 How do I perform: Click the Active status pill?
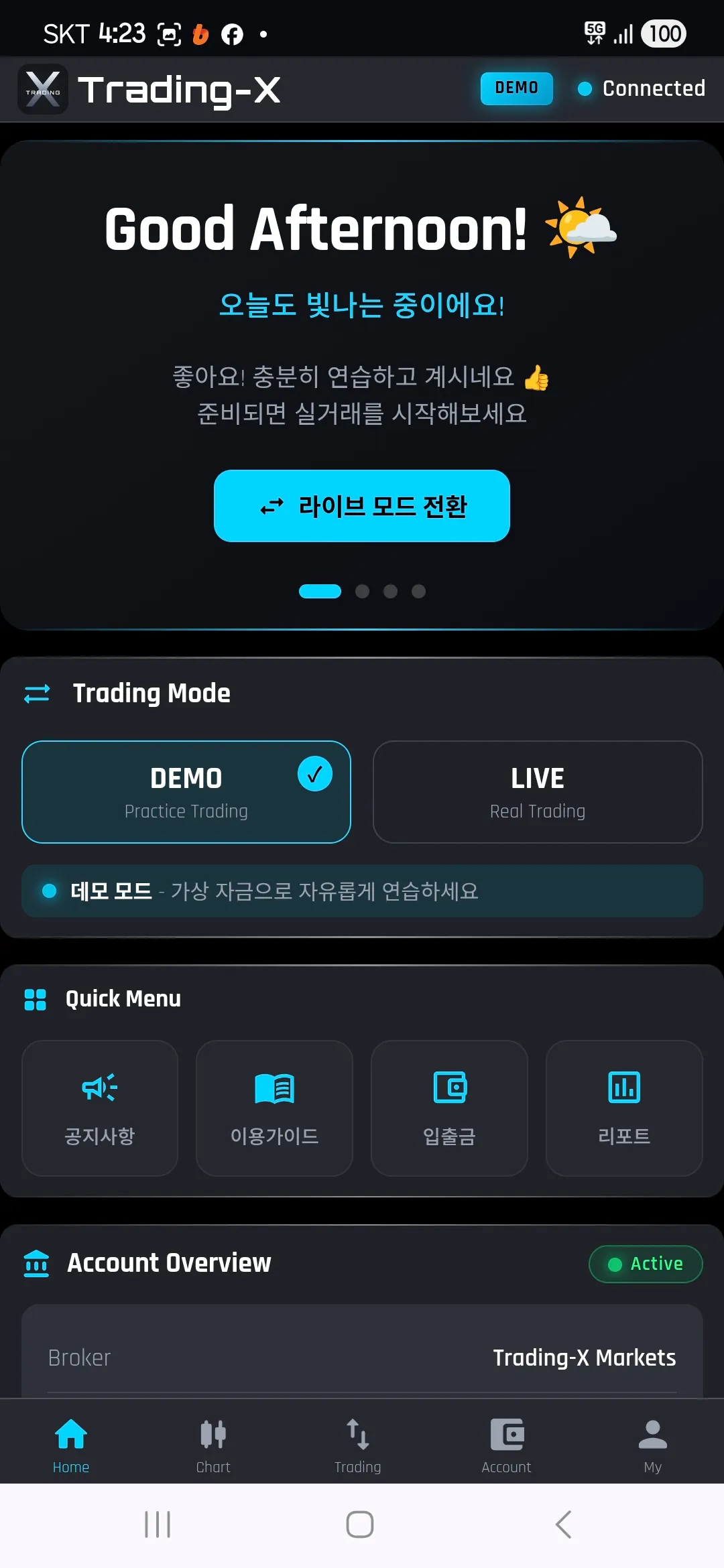[x=644, y=1264]
